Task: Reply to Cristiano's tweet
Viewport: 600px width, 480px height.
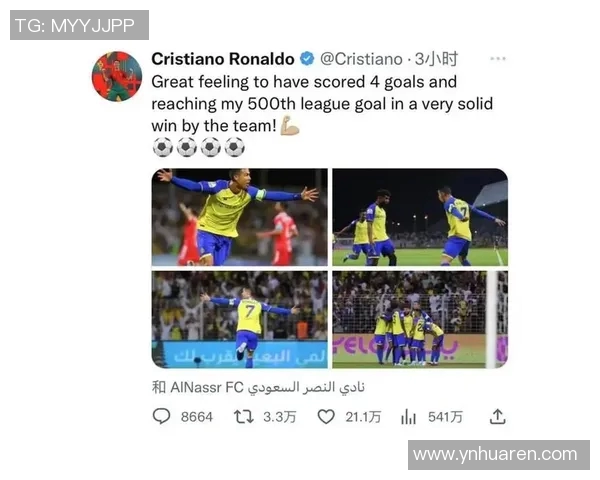Action: tap(162, 416)
